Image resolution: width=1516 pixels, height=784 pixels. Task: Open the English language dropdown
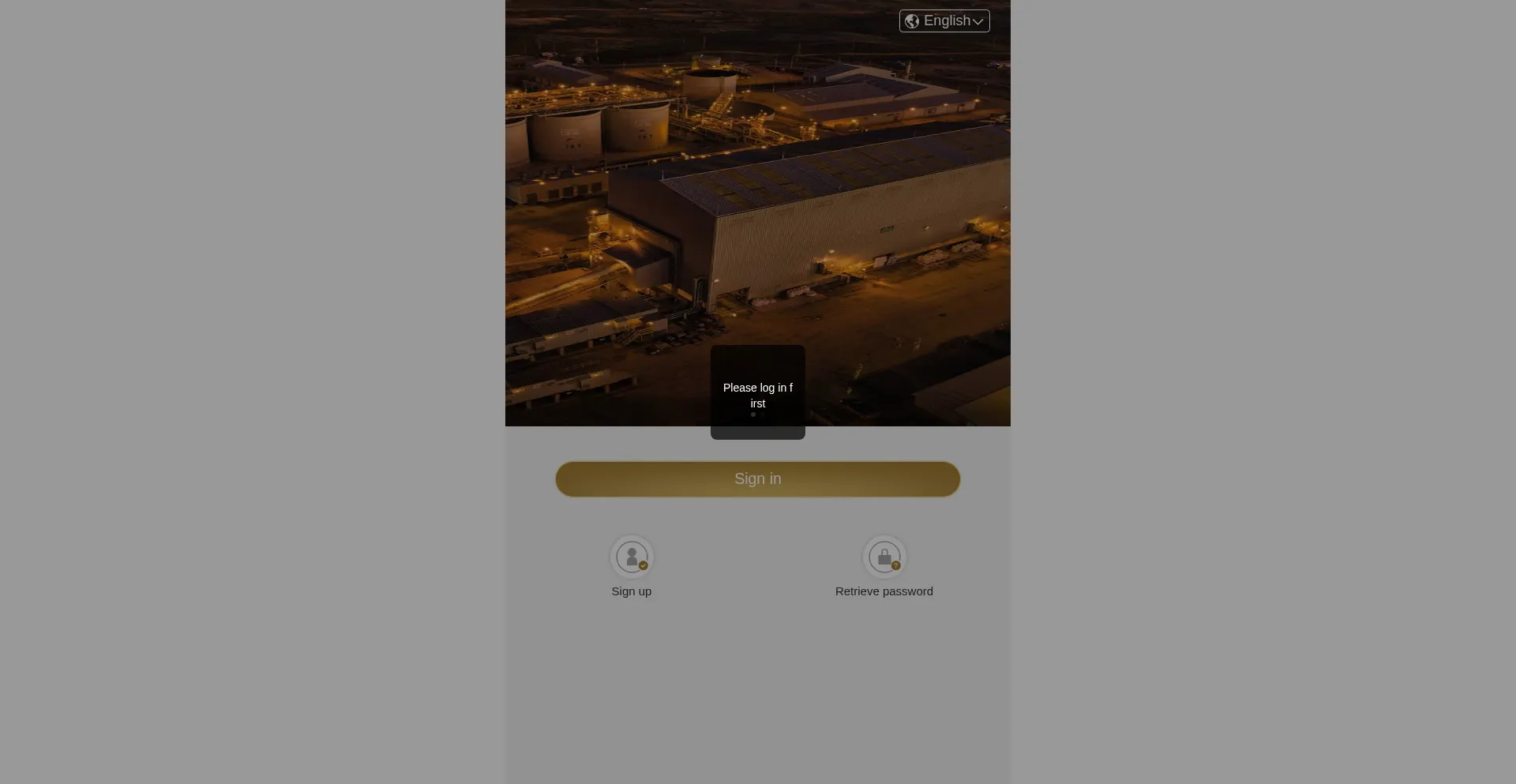(x=944, y=21)
